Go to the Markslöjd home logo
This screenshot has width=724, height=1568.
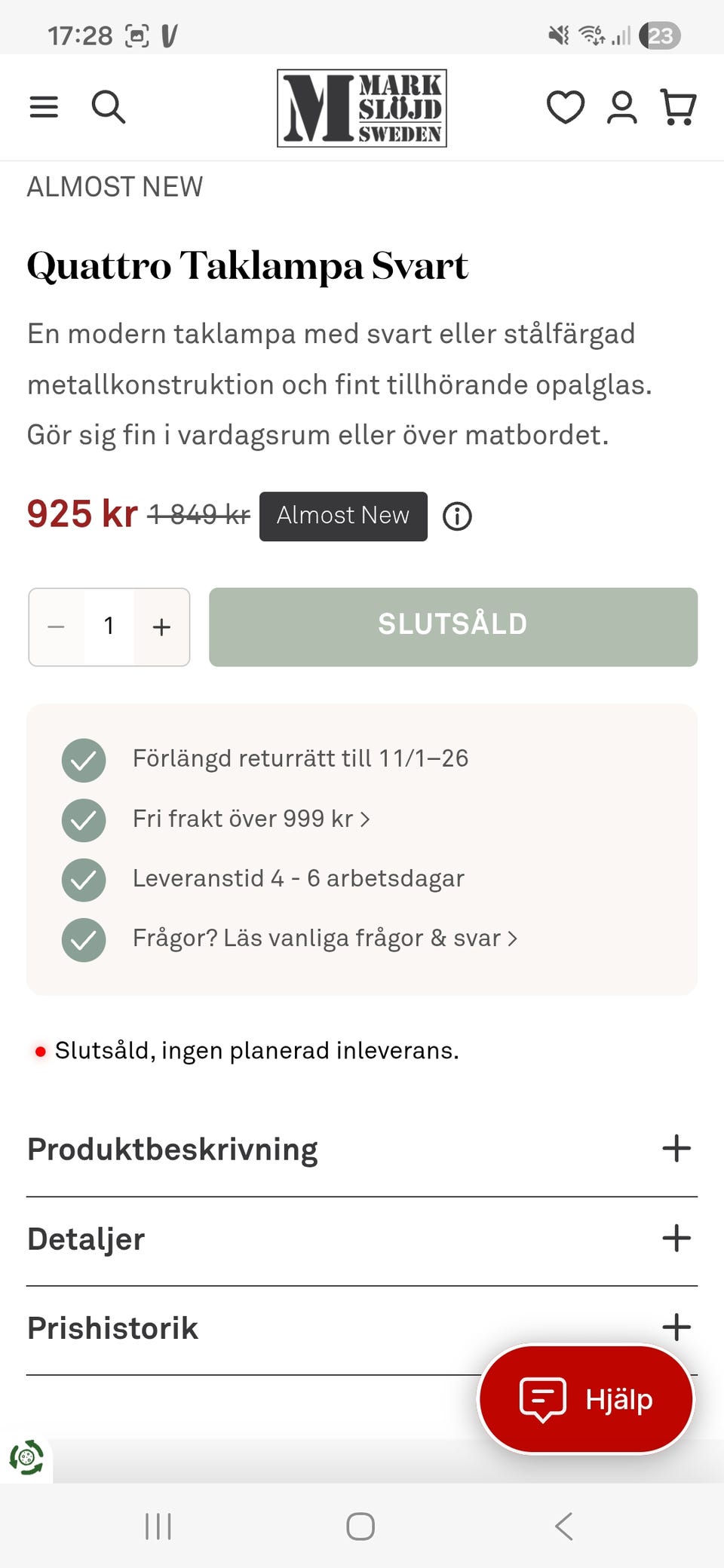362,108
